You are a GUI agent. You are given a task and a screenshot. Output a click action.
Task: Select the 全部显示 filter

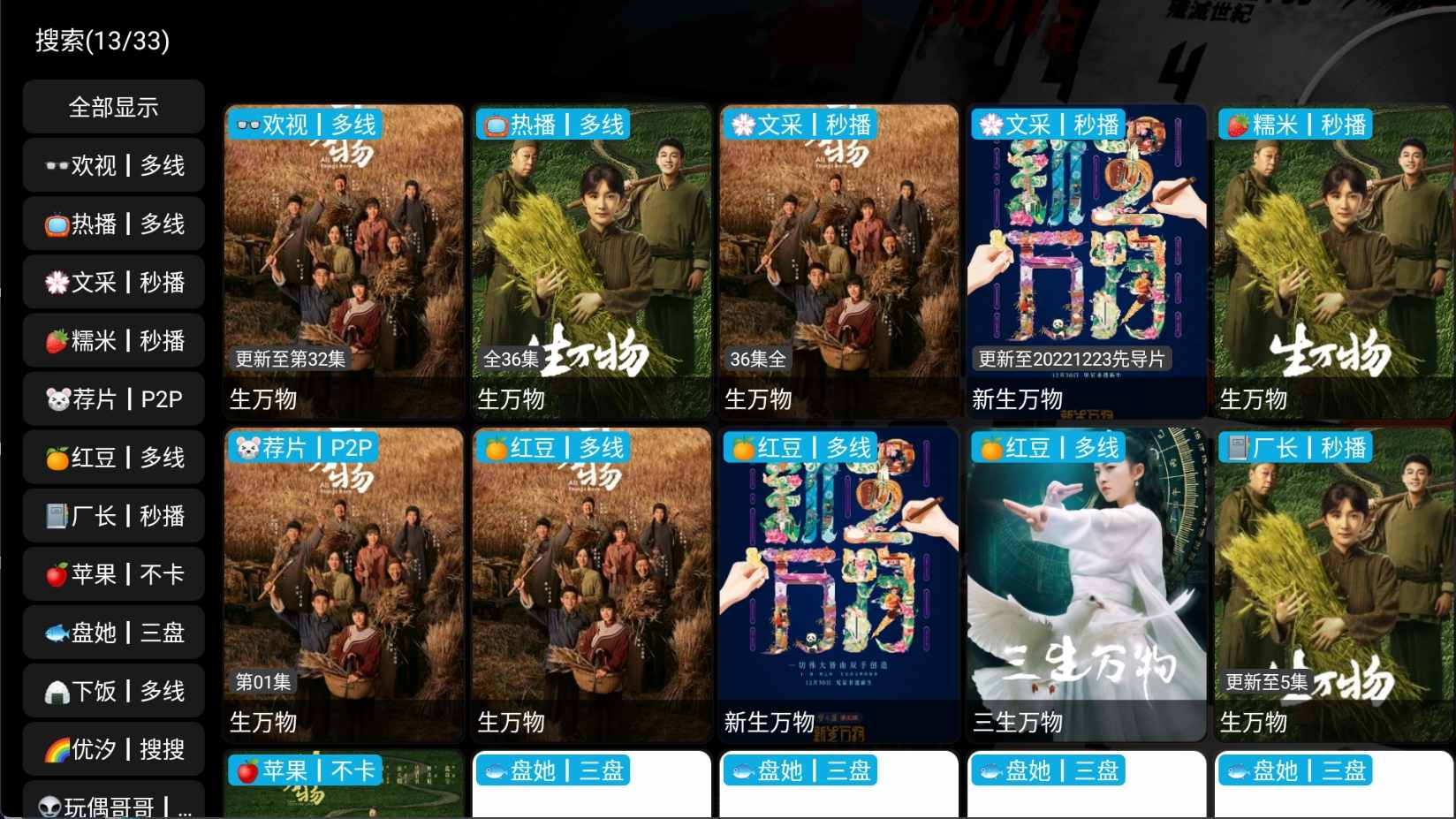(114, 108)
